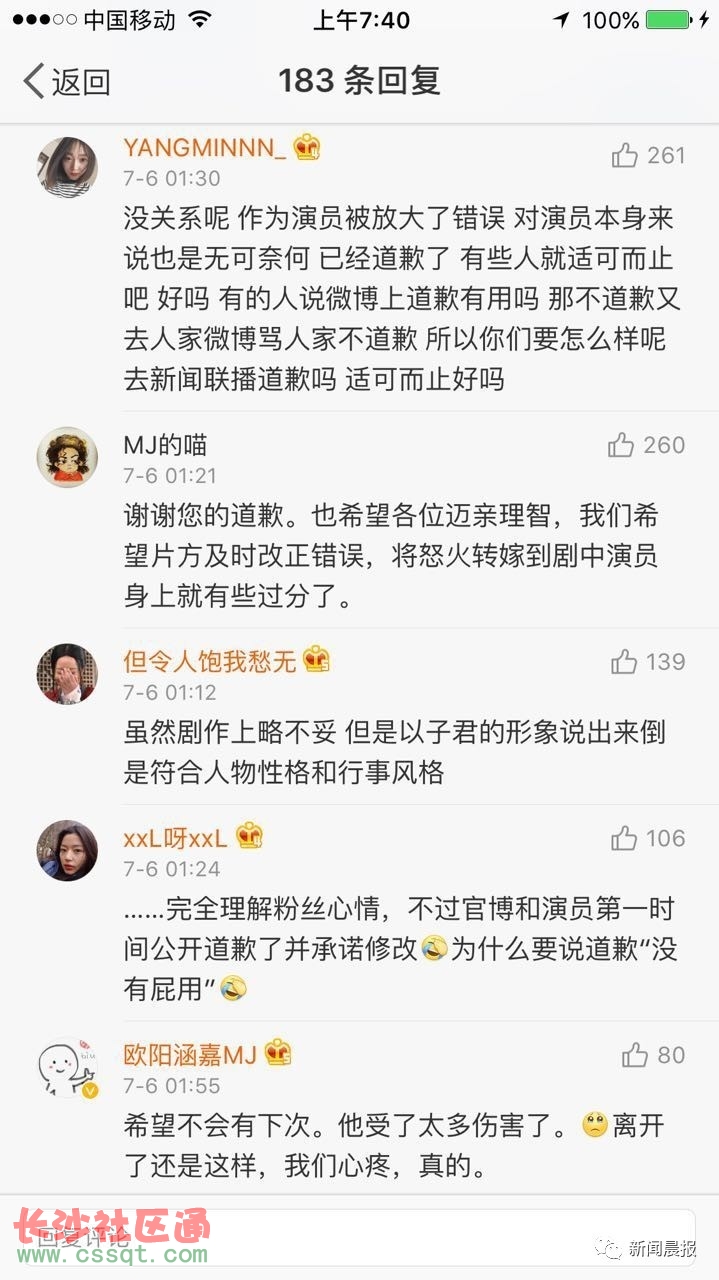Image resolution: width=719 pixels, height=1280 pixels.
Task: Like 欧阳涵嘉MJ's comment
Action: pos(635,1055)
